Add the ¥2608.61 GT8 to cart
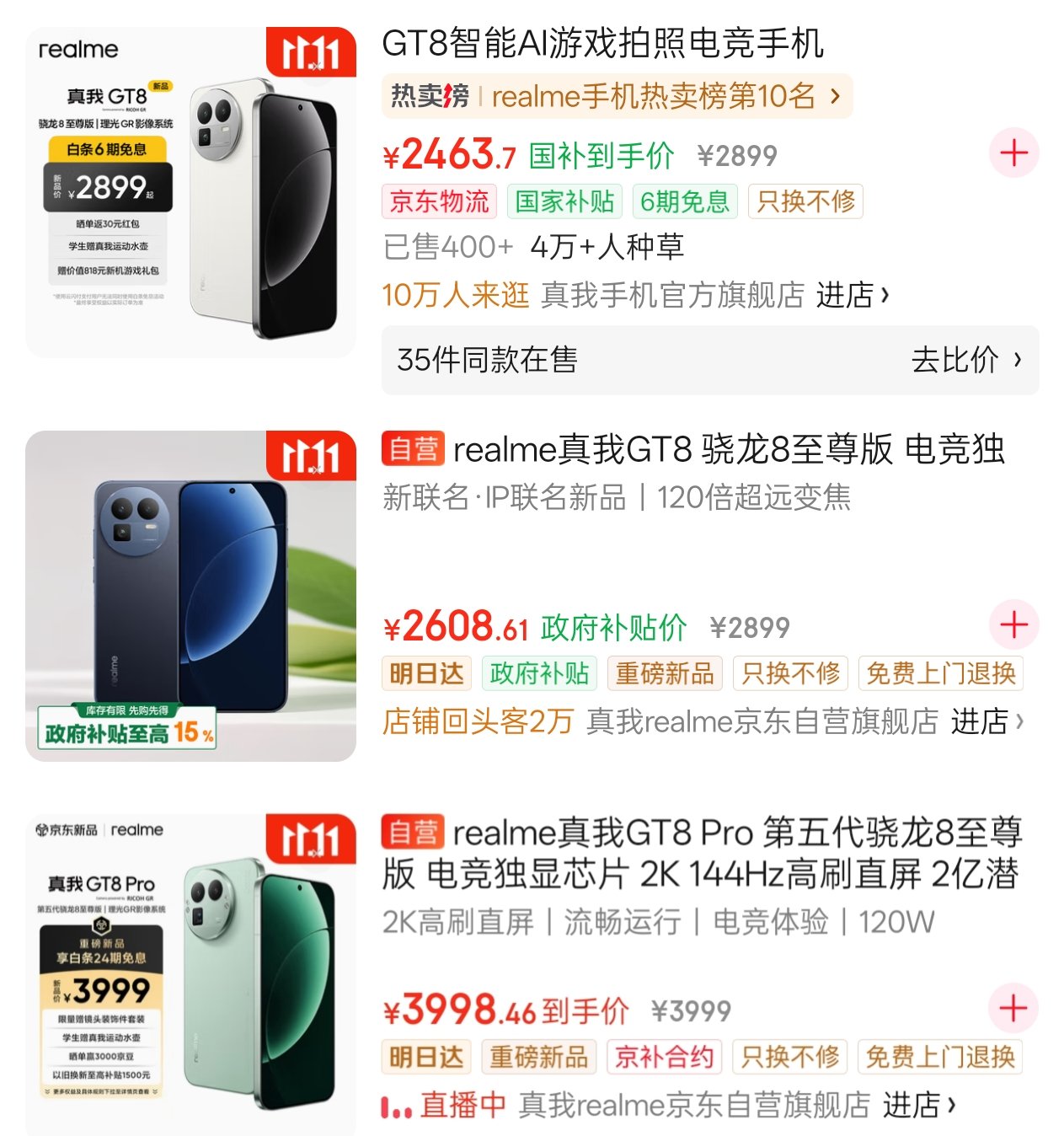Screen dimensions: 1064x1136 coord(1013,625)
